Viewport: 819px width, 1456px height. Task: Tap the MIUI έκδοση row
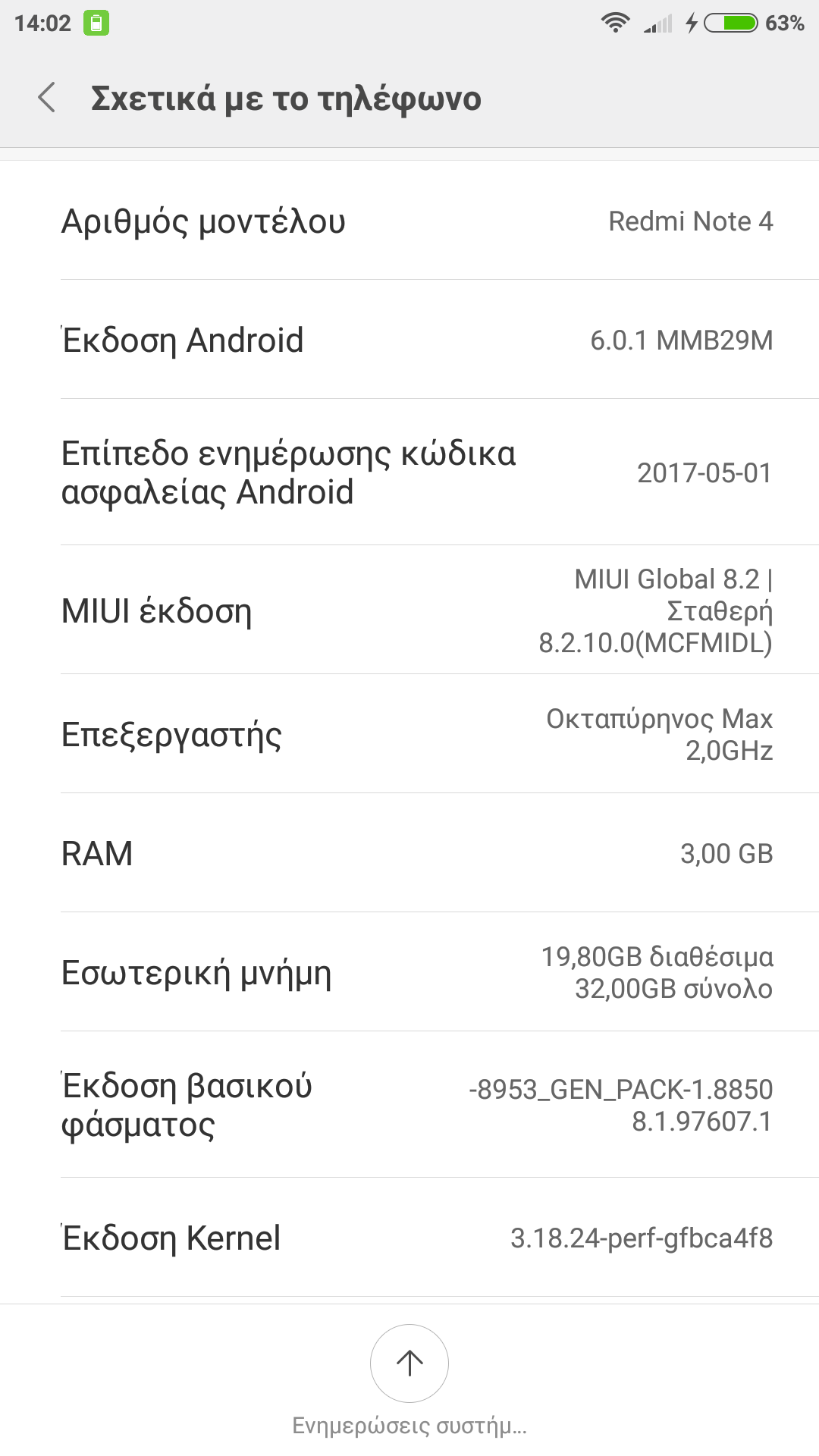click(409, 610)
